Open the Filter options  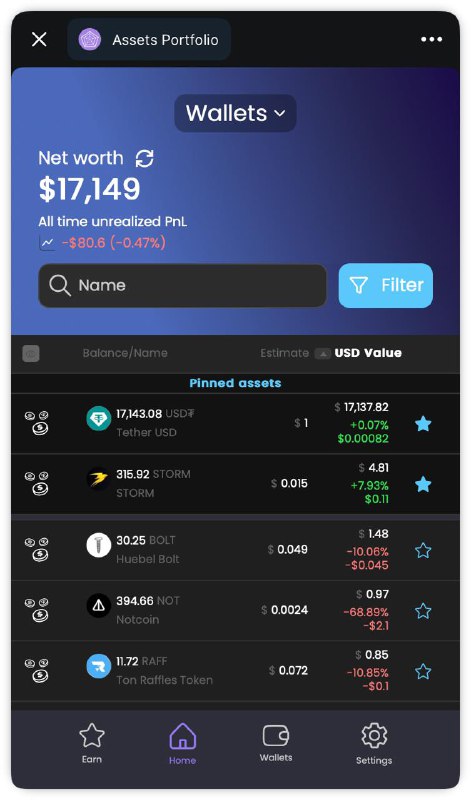[386, 285]
